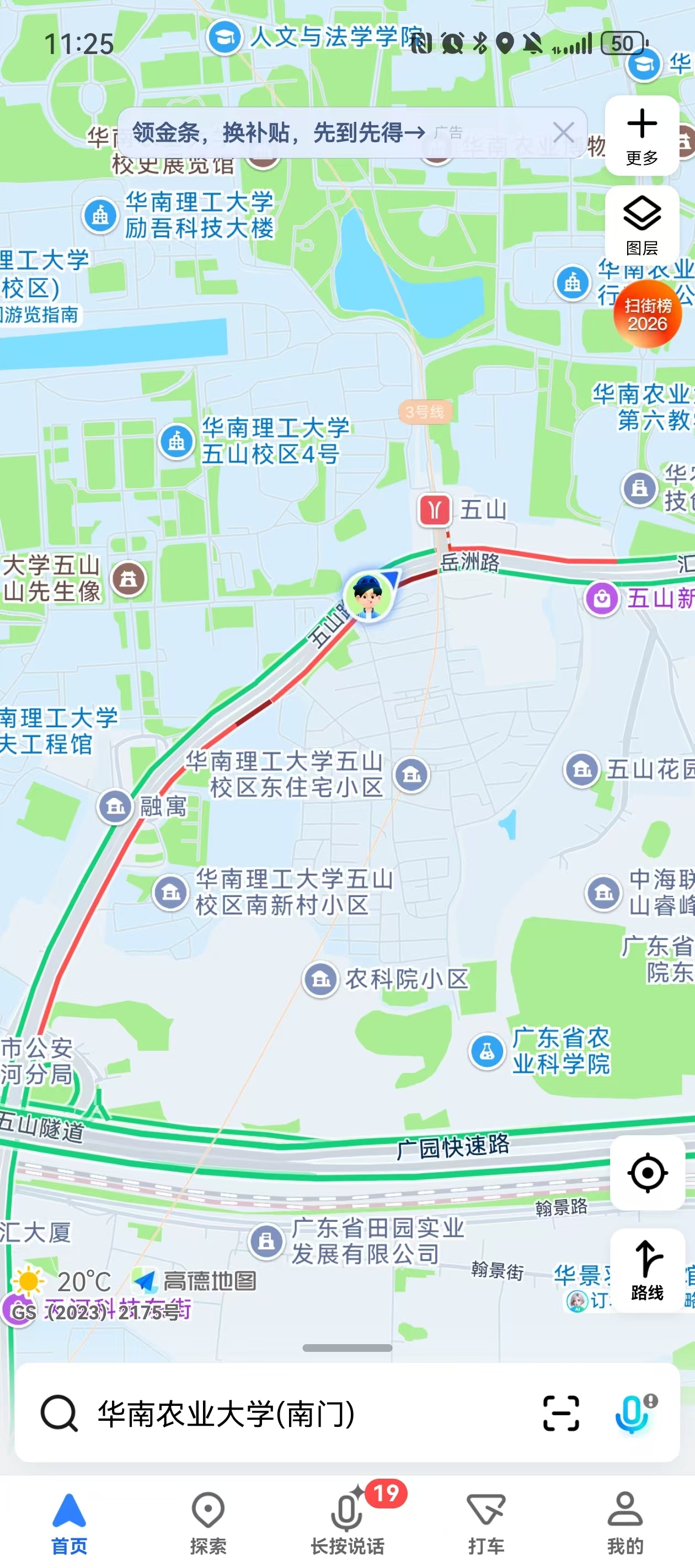Select the 融寓 place marker
Viewport: 695px width, 1568px height.
coord(116,807)
